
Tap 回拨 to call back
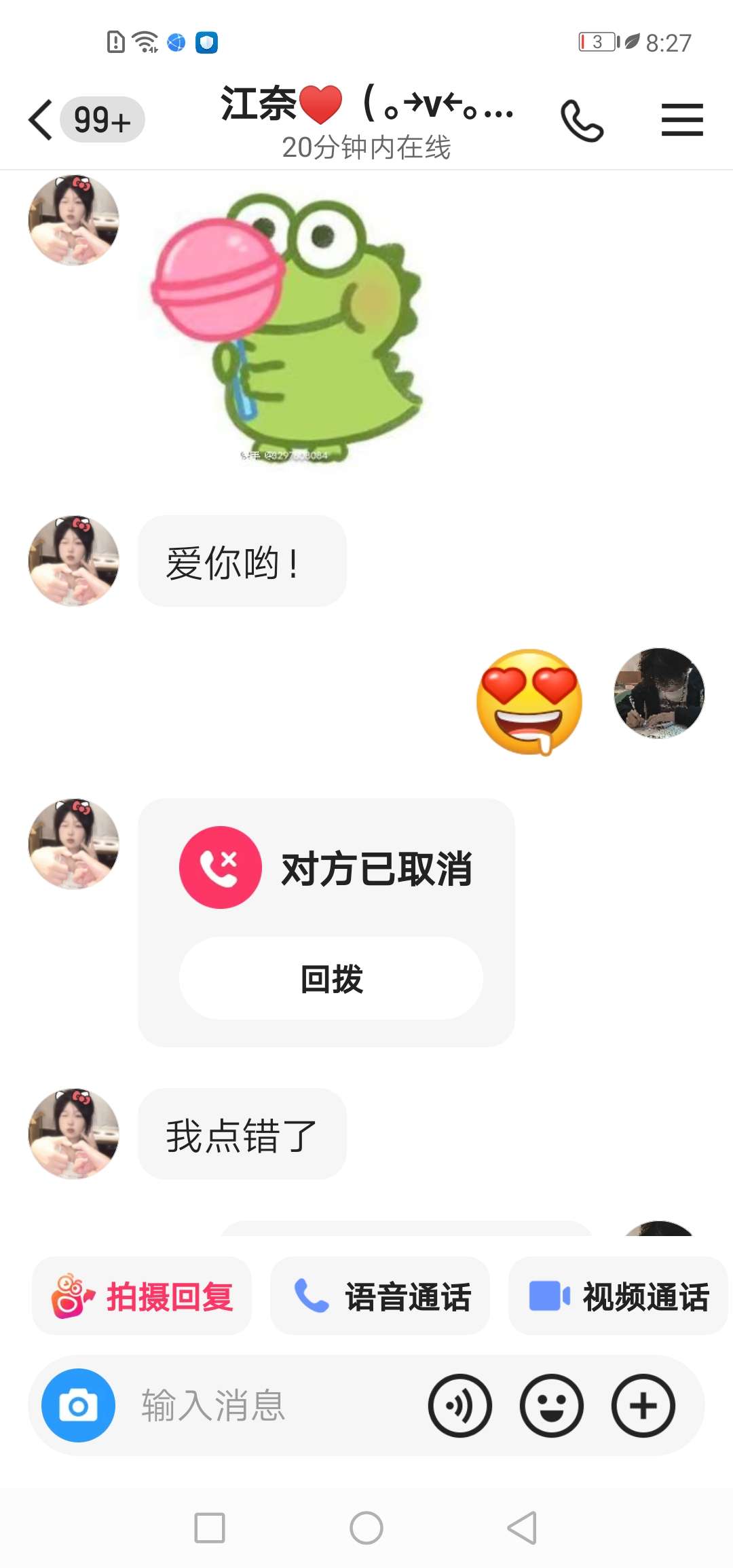pos(331,978)
